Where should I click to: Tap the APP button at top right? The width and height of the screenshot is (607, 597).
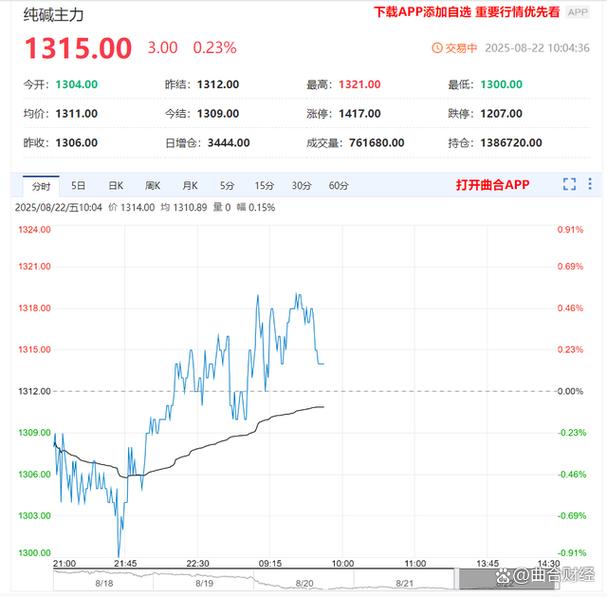click(578, 12)
